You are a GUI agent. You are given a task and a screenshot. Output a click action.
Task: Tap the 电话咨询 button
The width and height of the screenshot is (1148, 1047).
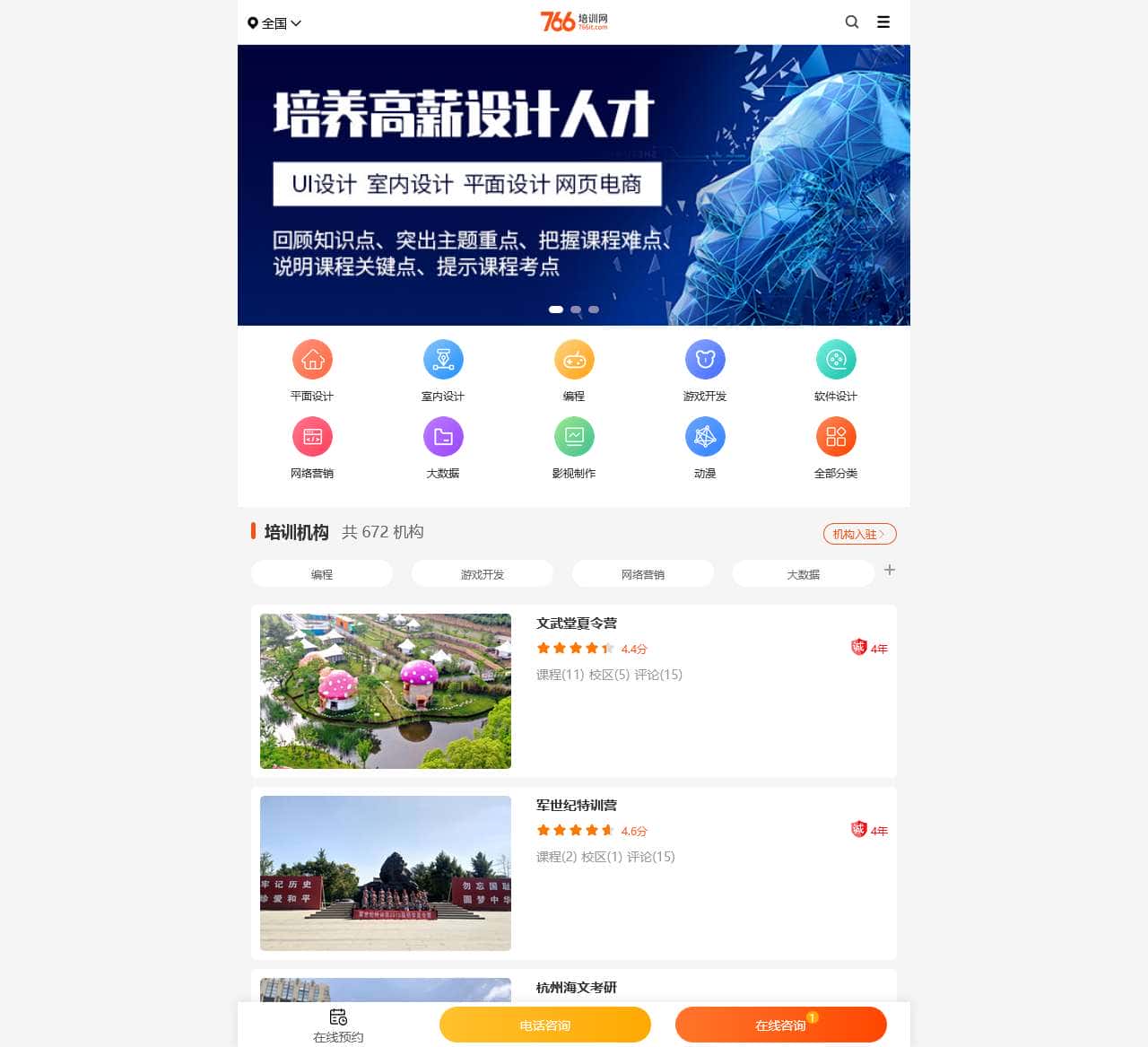pyautogui.click(x=544, y=1025)
